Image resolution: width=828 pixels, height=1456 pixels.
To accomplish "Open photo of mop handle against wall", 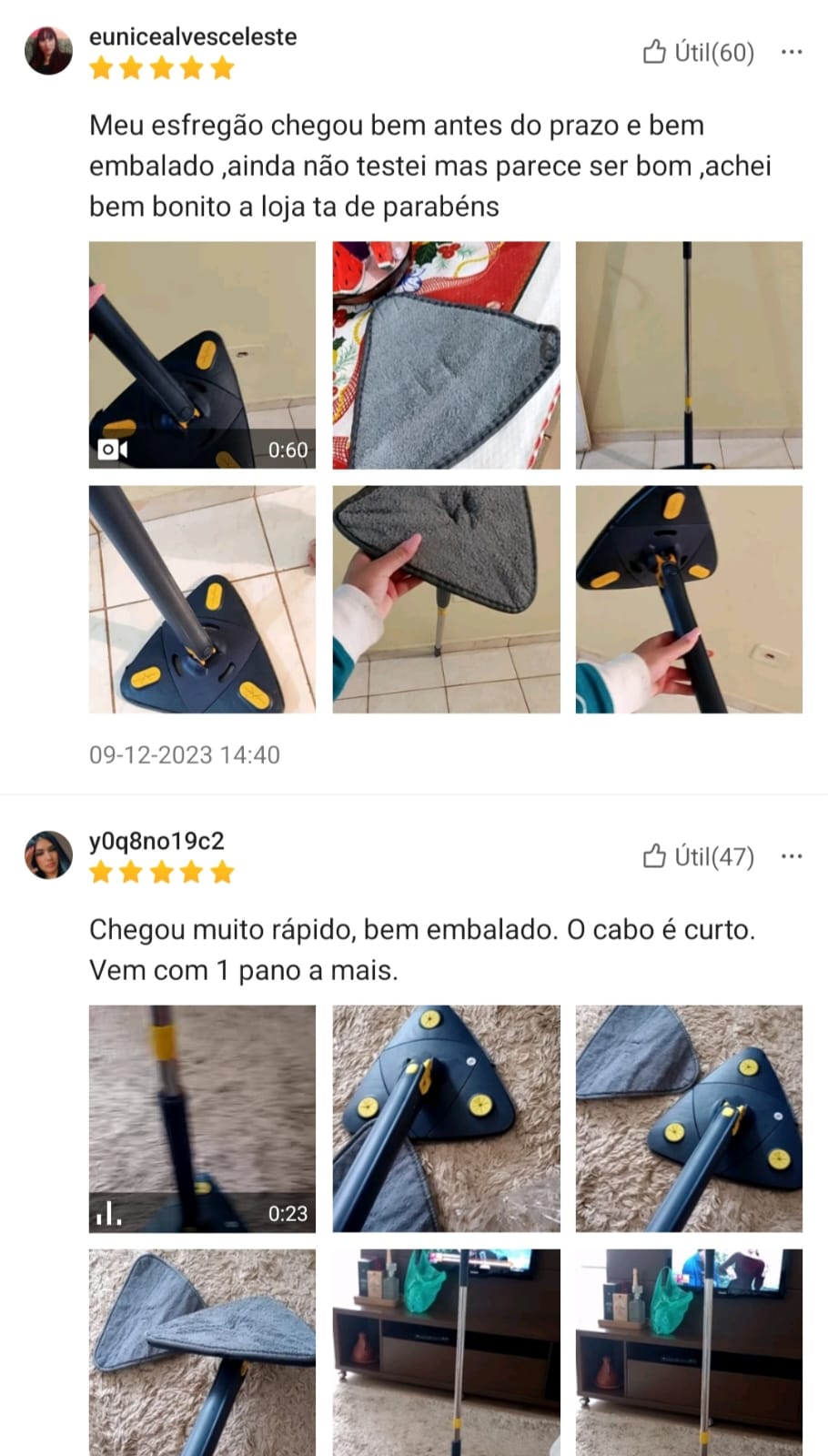I will click(x=689, y=355).
